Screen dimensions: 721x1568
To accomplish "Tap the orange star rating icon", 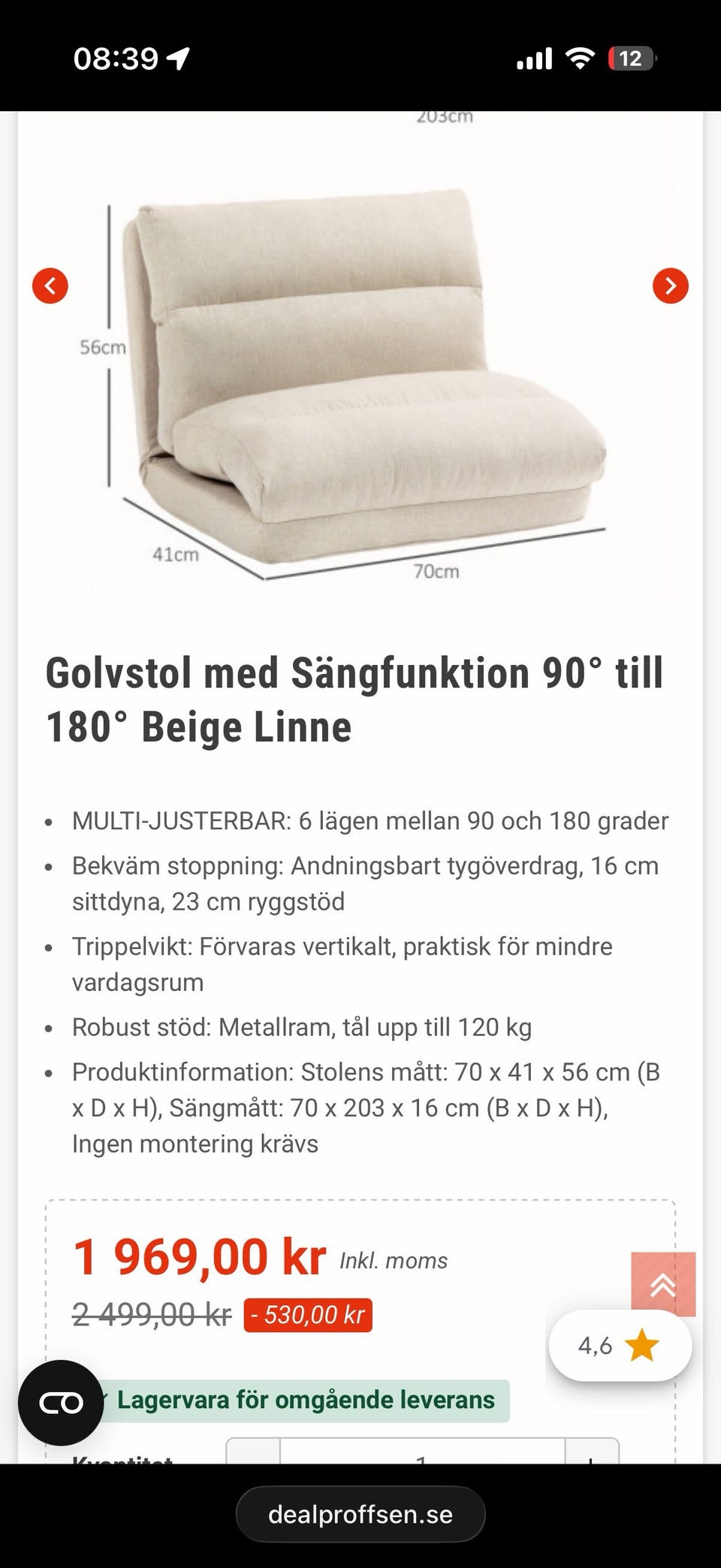I will (640, 1345).
